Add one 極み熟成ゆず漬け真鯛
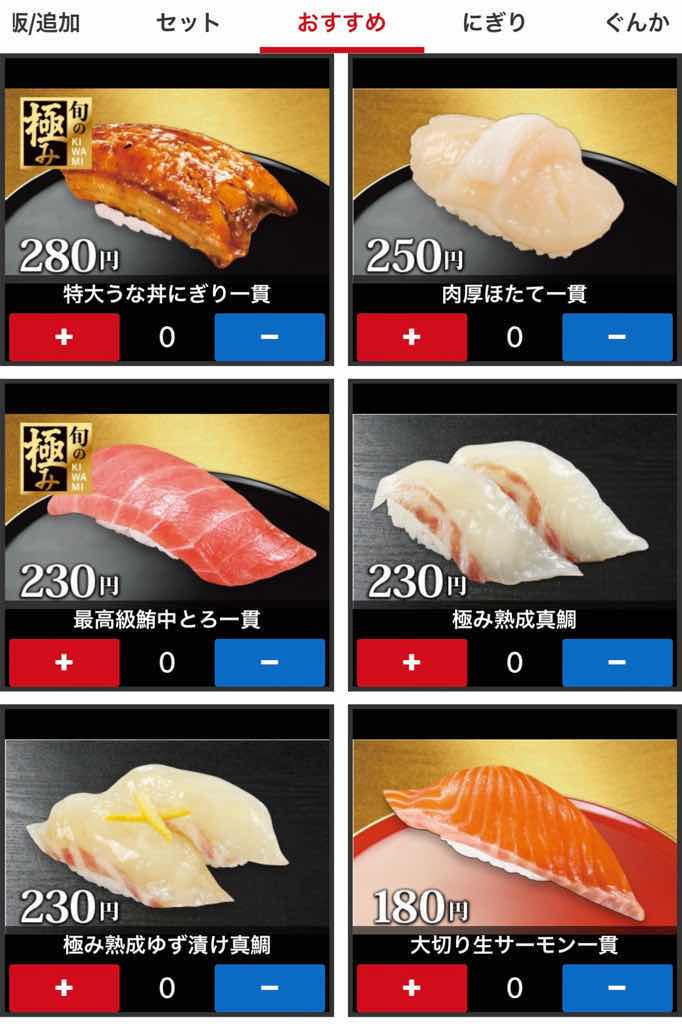 [x=65, y=988]
